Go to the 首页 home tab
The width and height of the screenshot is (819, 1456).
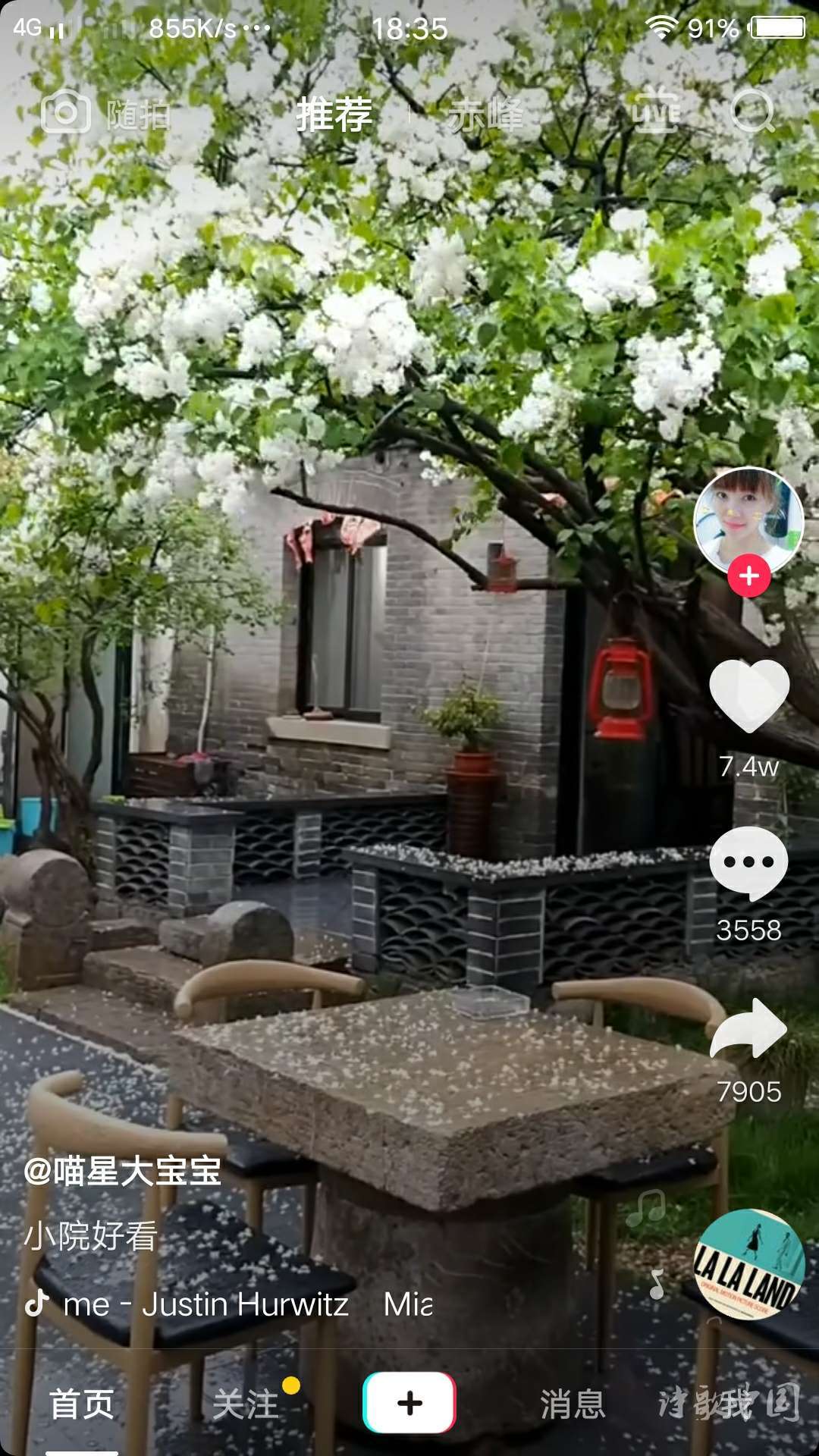[x=82, y=1404]
